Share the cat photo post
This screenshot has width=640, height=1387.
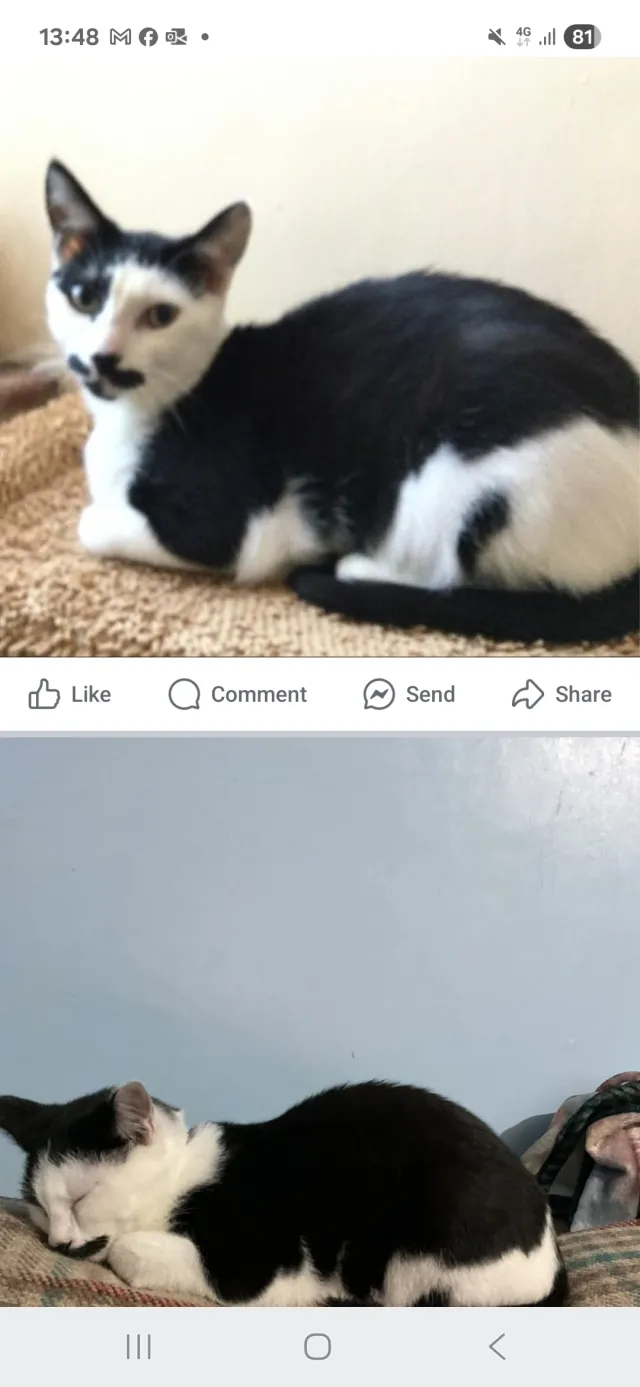(561, 694)
